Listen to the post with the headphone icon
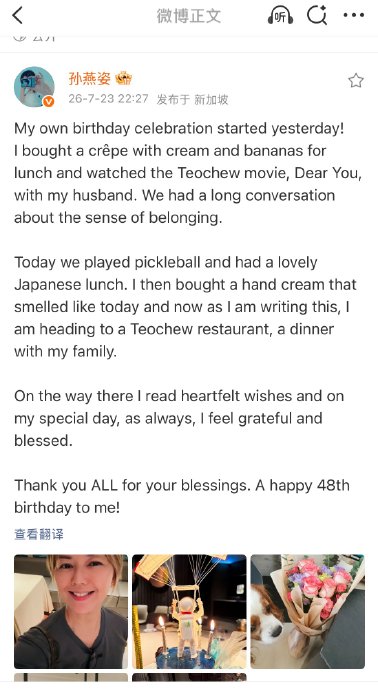378x690 pixels. tap(280, 16)
